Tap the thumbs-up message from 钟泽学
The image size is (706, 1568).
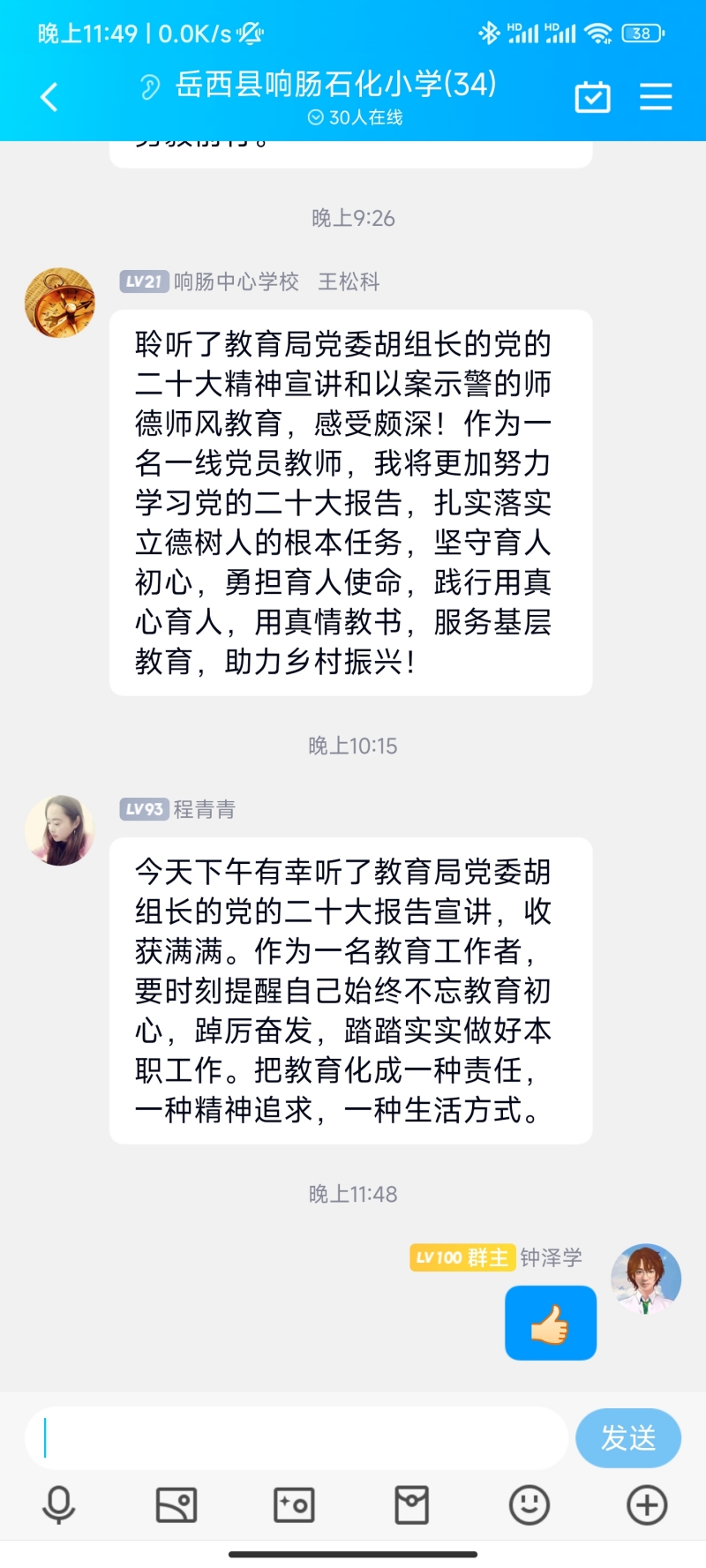pyautogui.click(x=551, y=1323)
